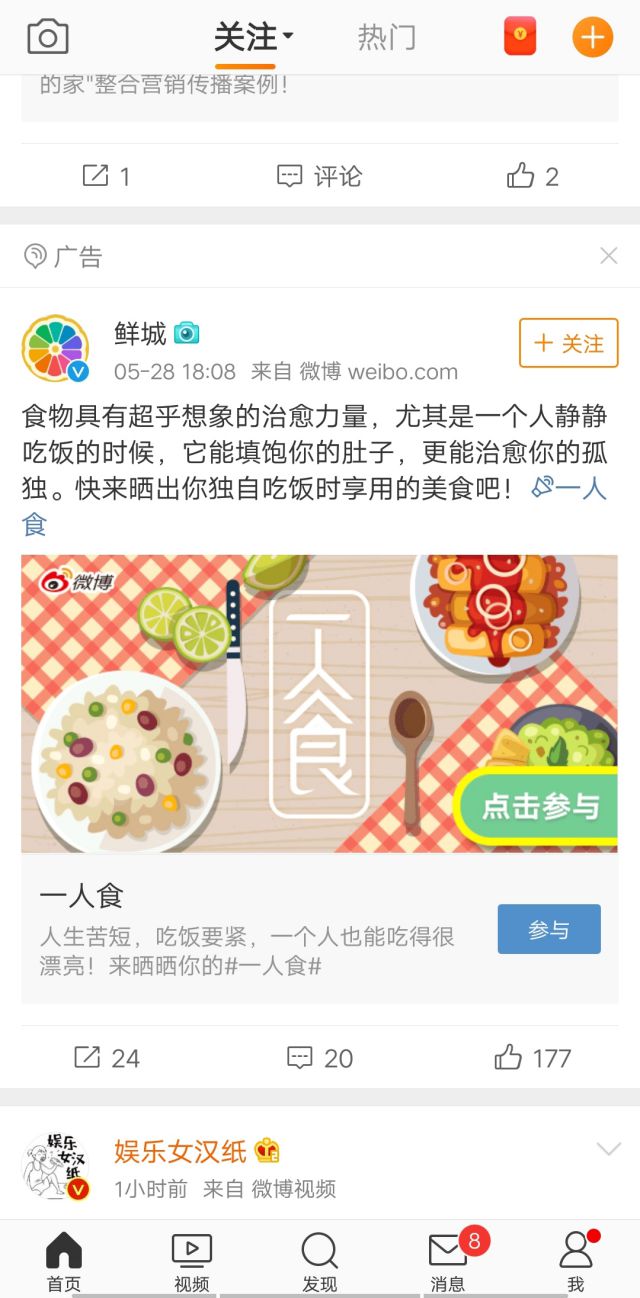640x1298 pixels.
Task: Expand the 关注 dropdown tab
Action: (x=252, y=38)
